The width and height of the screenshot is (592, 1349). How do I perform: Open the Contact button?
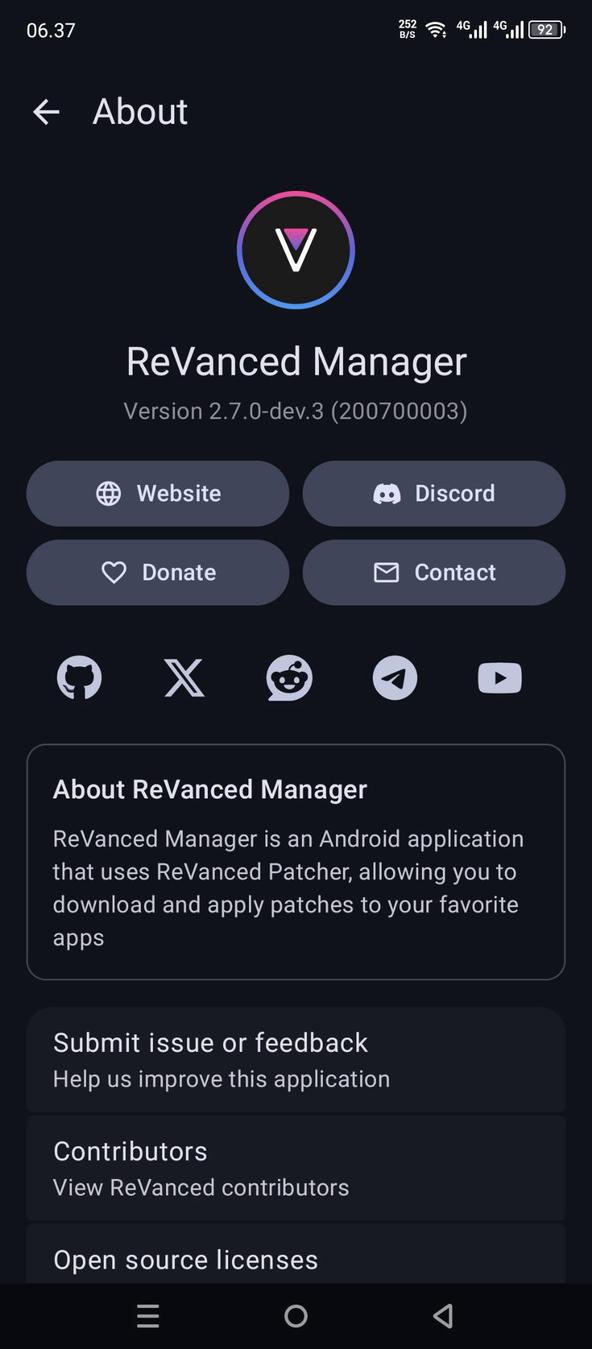point(434,572)
